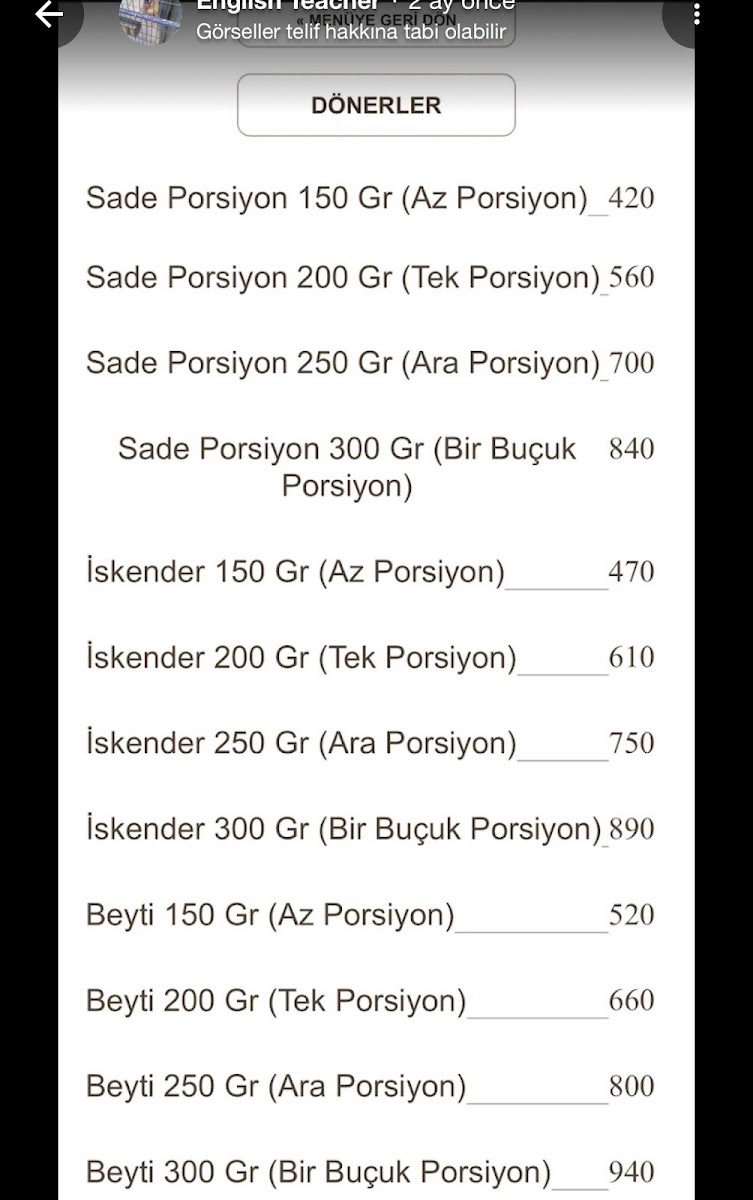Open the three-dot overflow menu
Screen dimensions: 753x1200
(x=697, y=14)
